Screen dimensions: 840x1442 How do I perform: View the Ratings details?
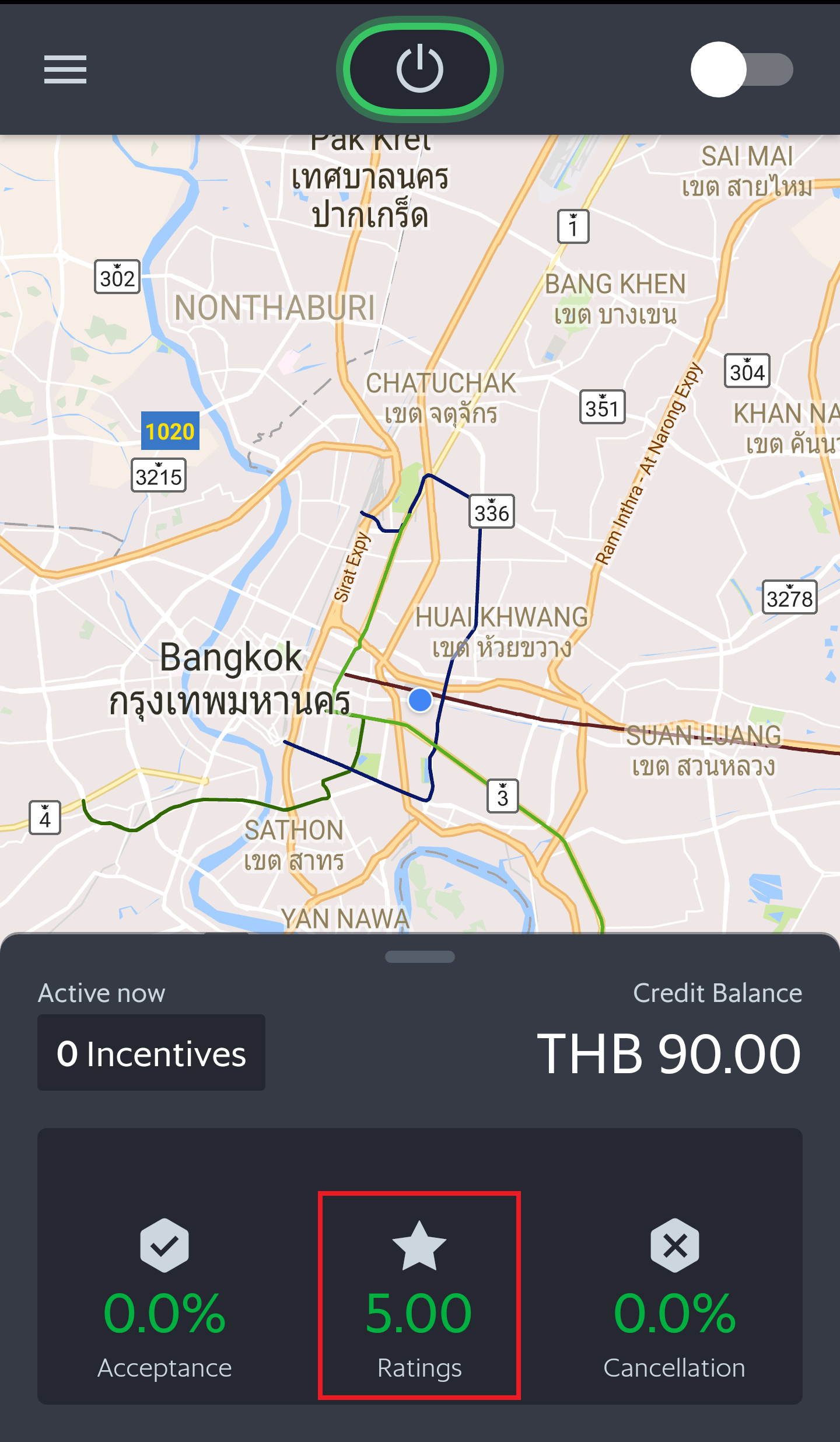pyautogui.click(x=419, y=1295)
